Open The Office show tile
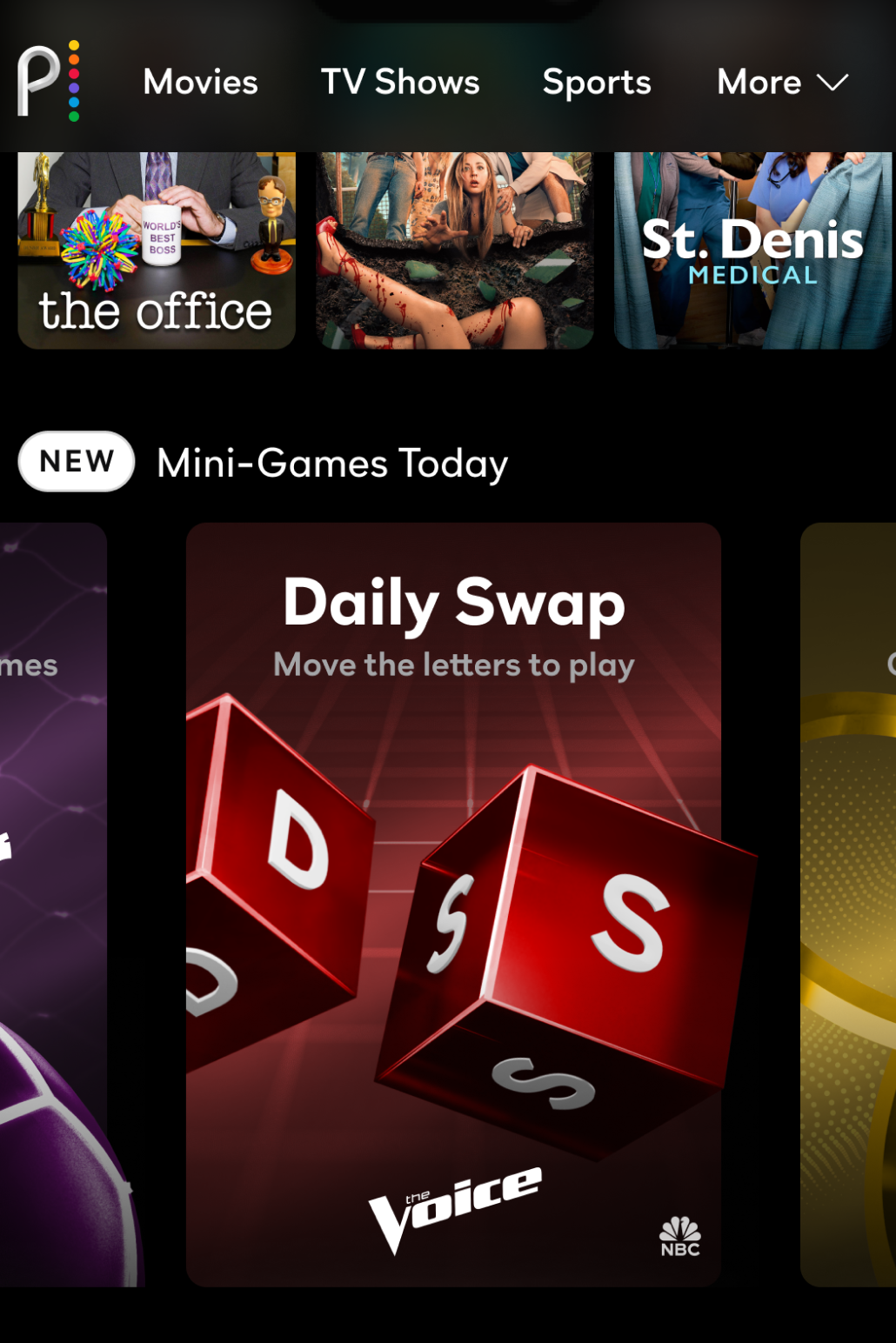 157,252
